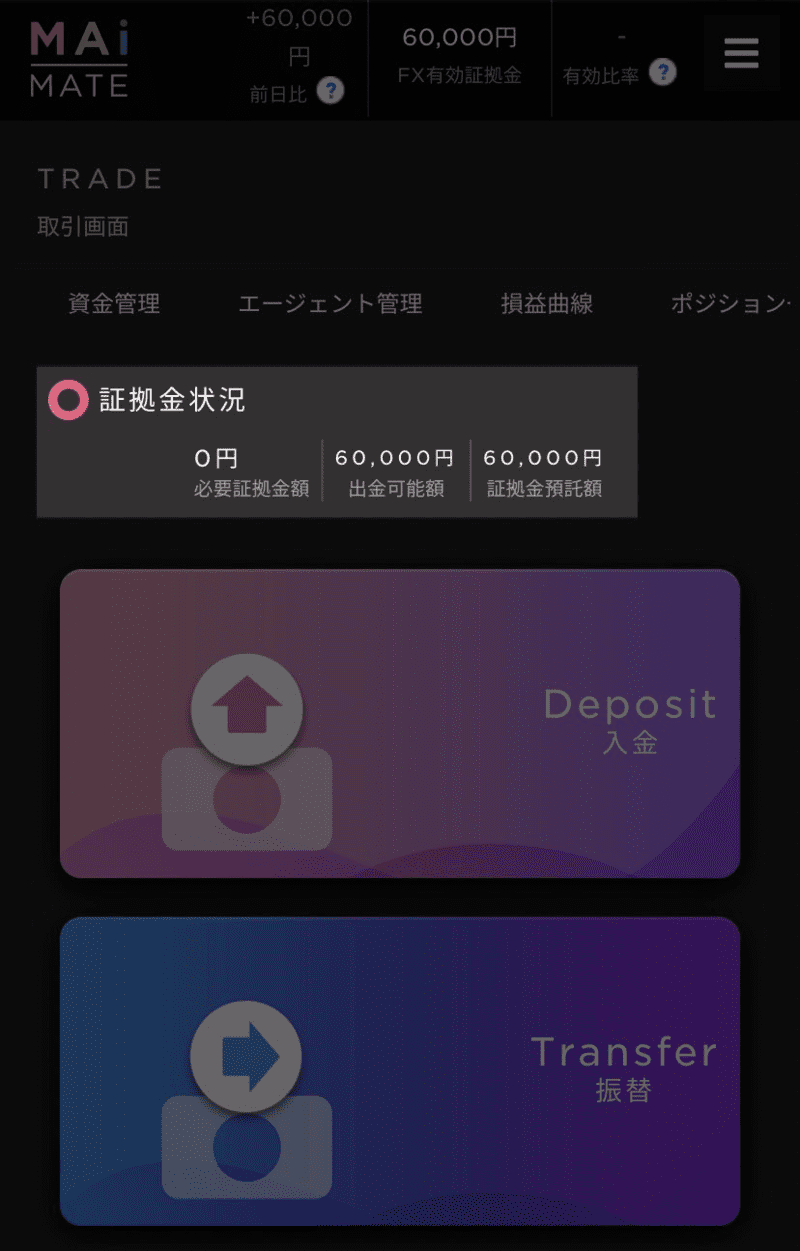This screenshot has height=1251, width=800.
Task: Show help for 前日比
Action: tap(330, 92)
